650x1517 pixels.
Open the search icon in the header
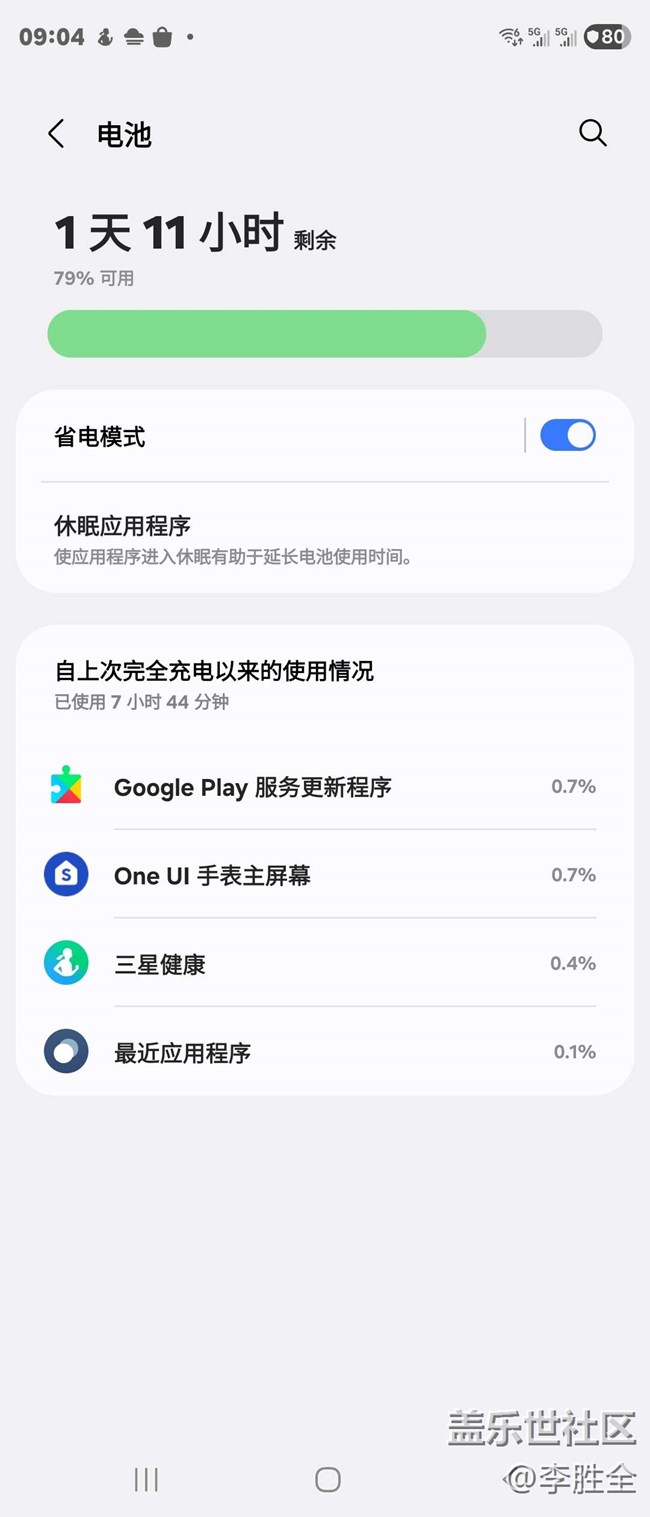(592, 133)
